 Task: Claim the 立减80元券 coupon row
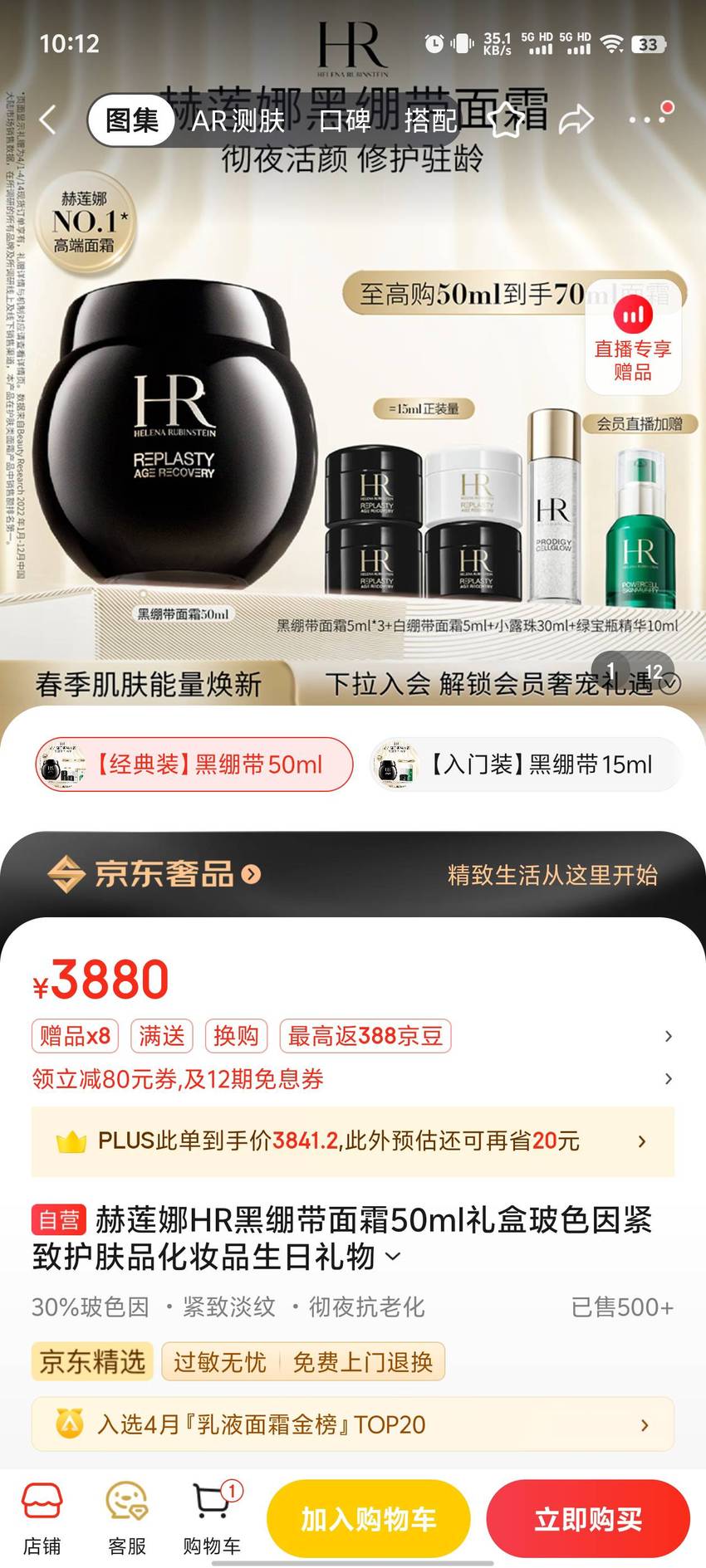[353, 1079]
